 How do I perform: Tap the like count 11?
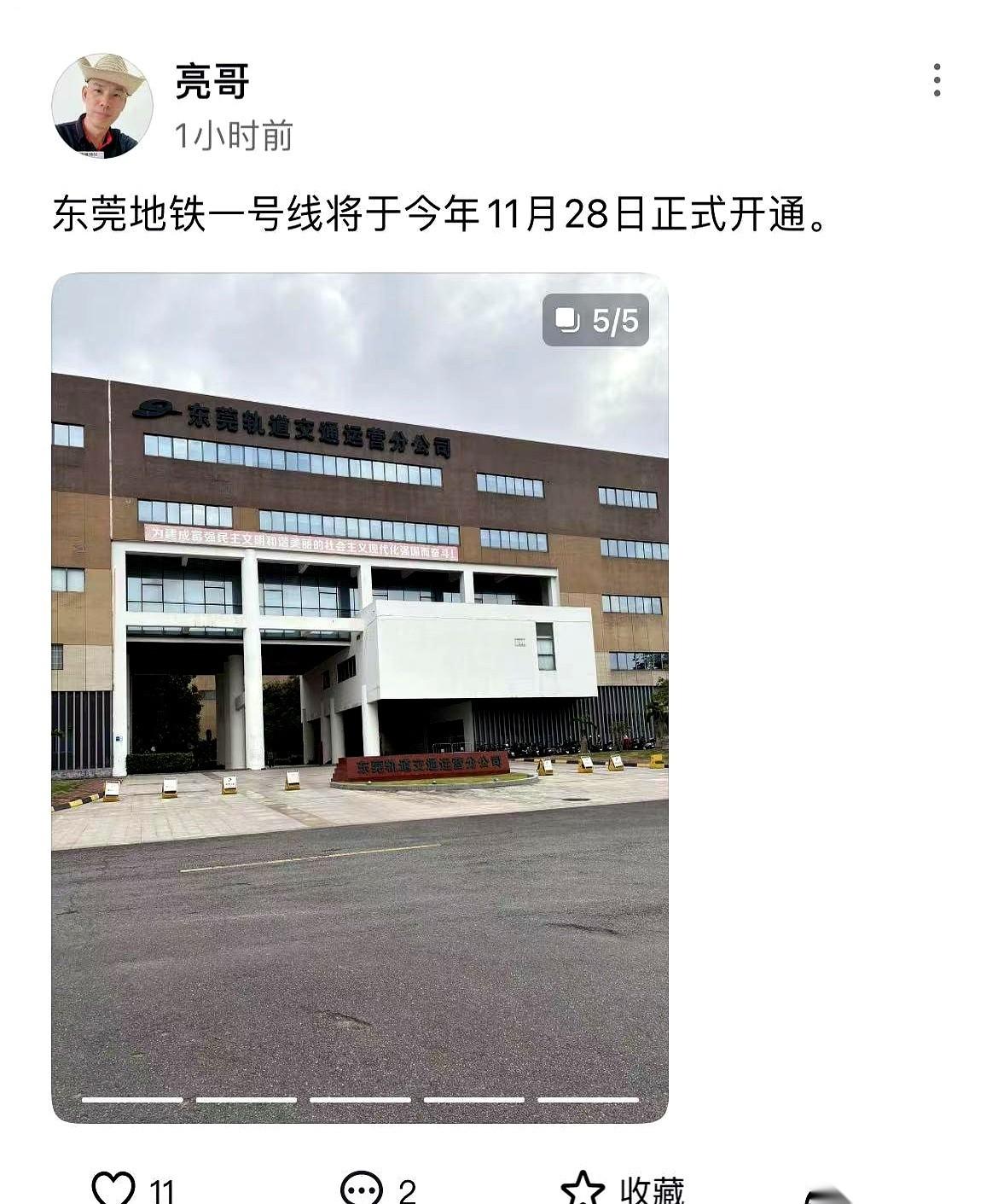[164, 1186]
